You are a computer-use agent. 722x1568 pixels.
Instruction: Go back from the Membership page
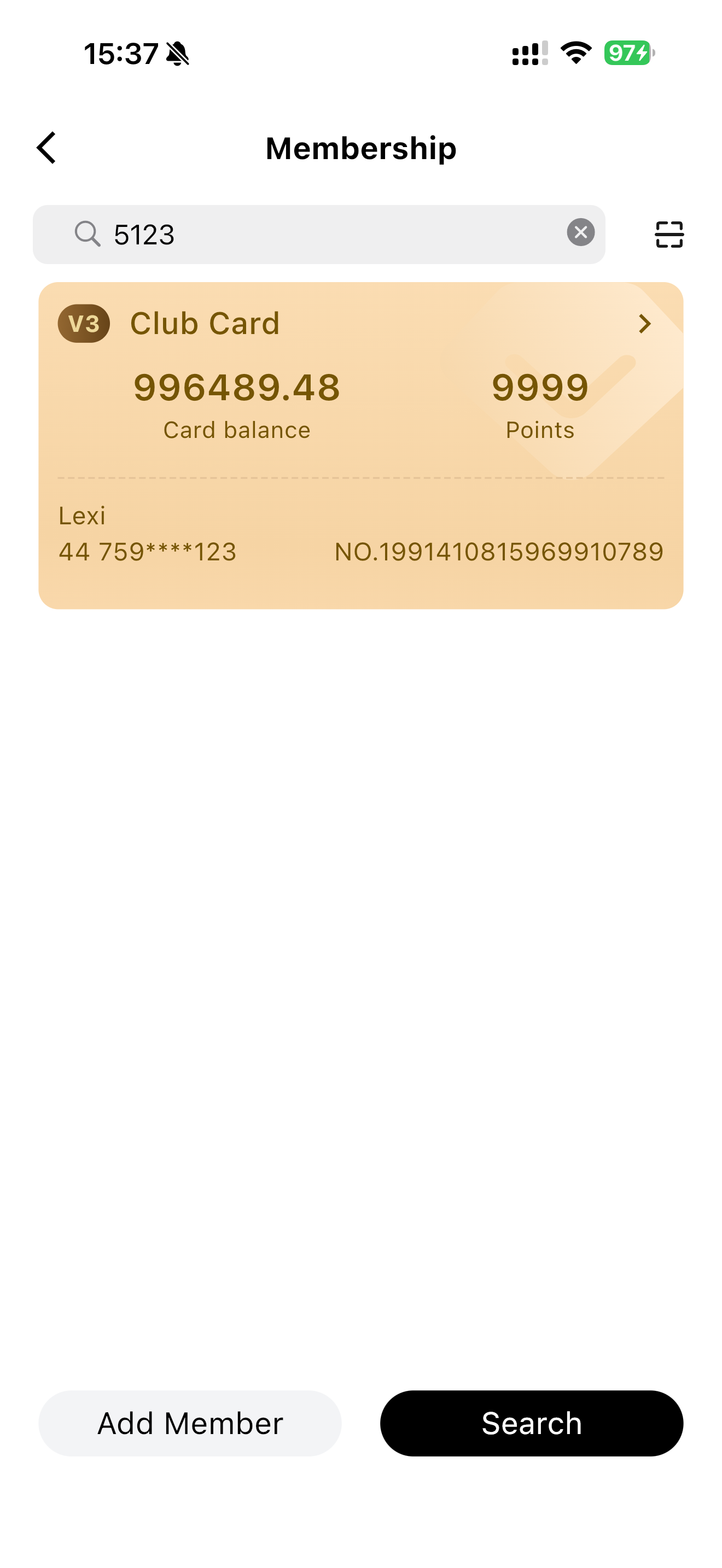(x=46, y=148)
